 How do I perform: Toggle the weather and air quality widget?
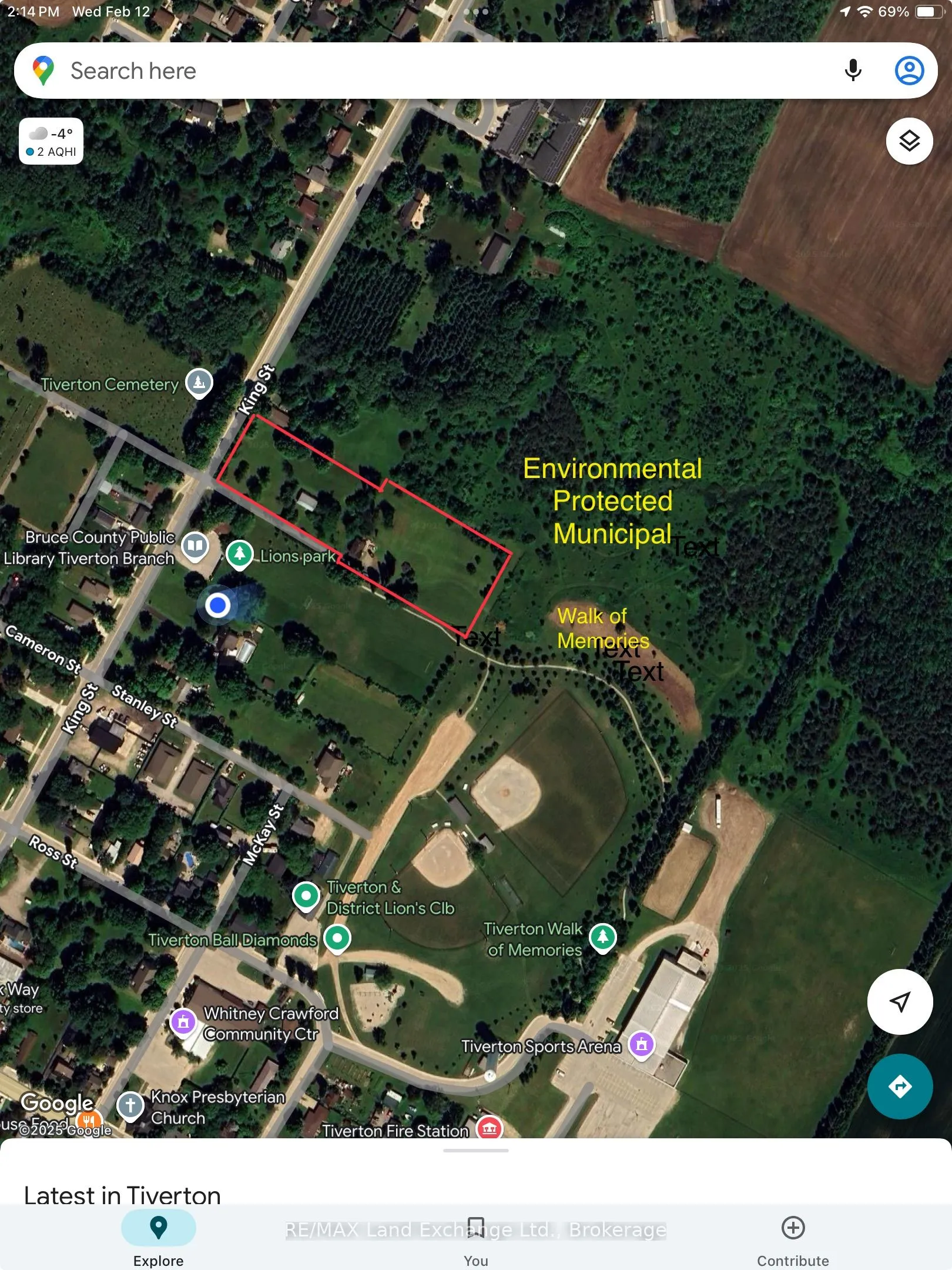point(51,140)
